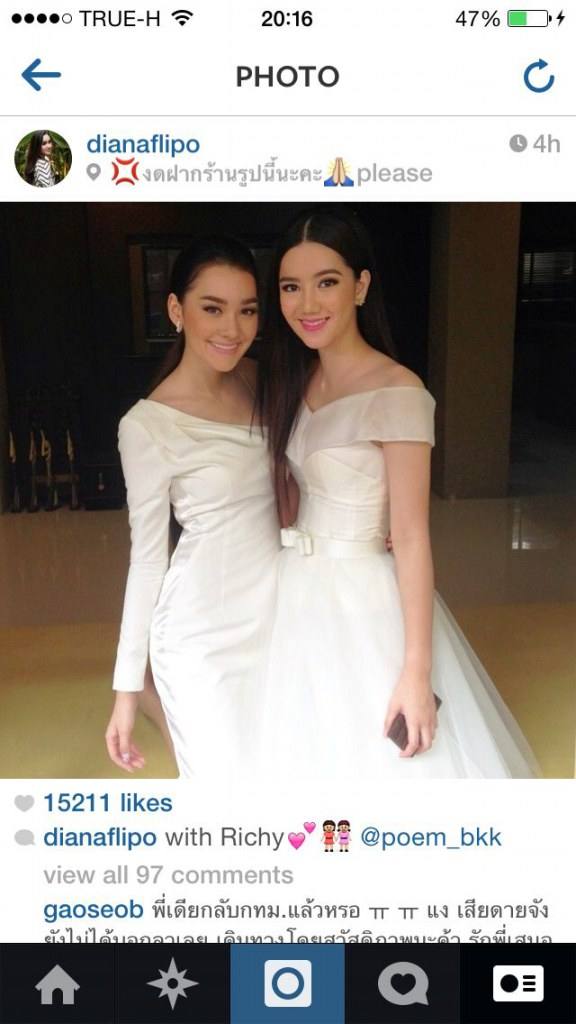Screen dimensions: 576x1024
Task: View all 97 comments
Action: tap(168, 874)
